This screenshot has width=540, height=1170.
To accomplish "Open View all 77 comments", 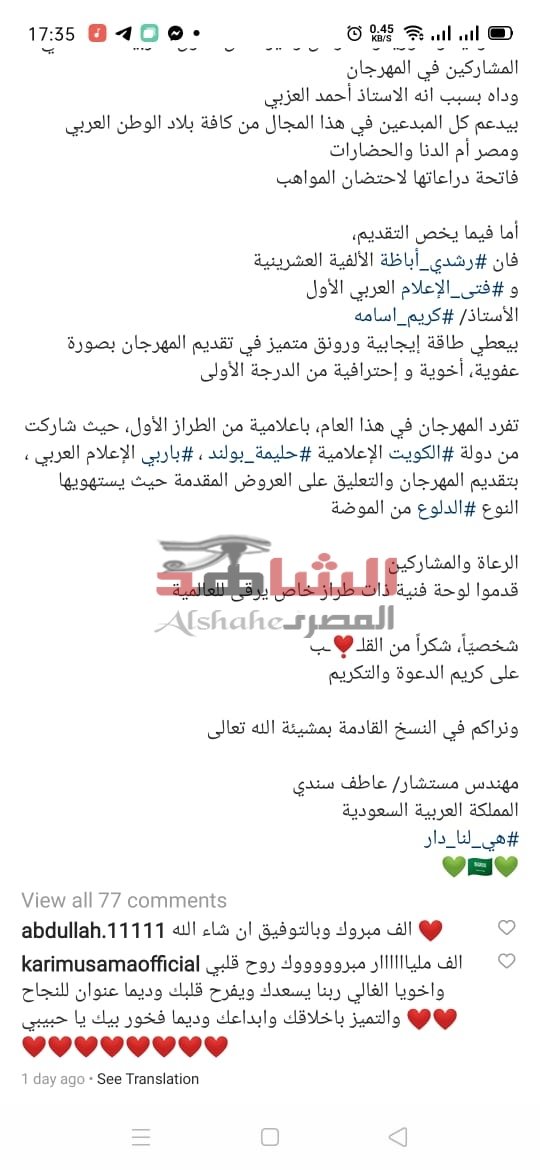I will (x=124, y=900).
